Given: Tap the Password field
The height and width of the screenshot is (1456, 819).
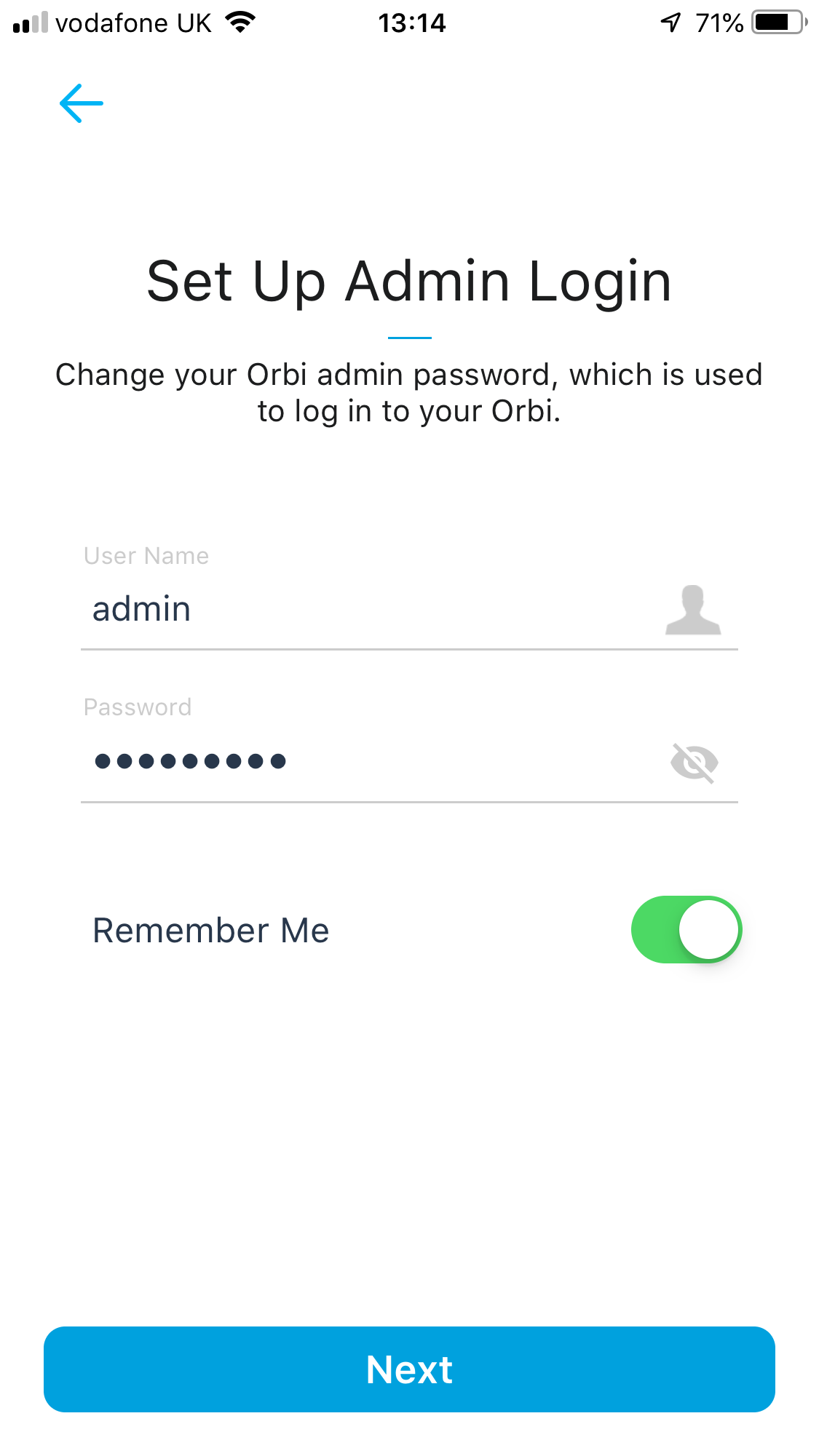Looking at the screenshot, I should tap(364, 761).
